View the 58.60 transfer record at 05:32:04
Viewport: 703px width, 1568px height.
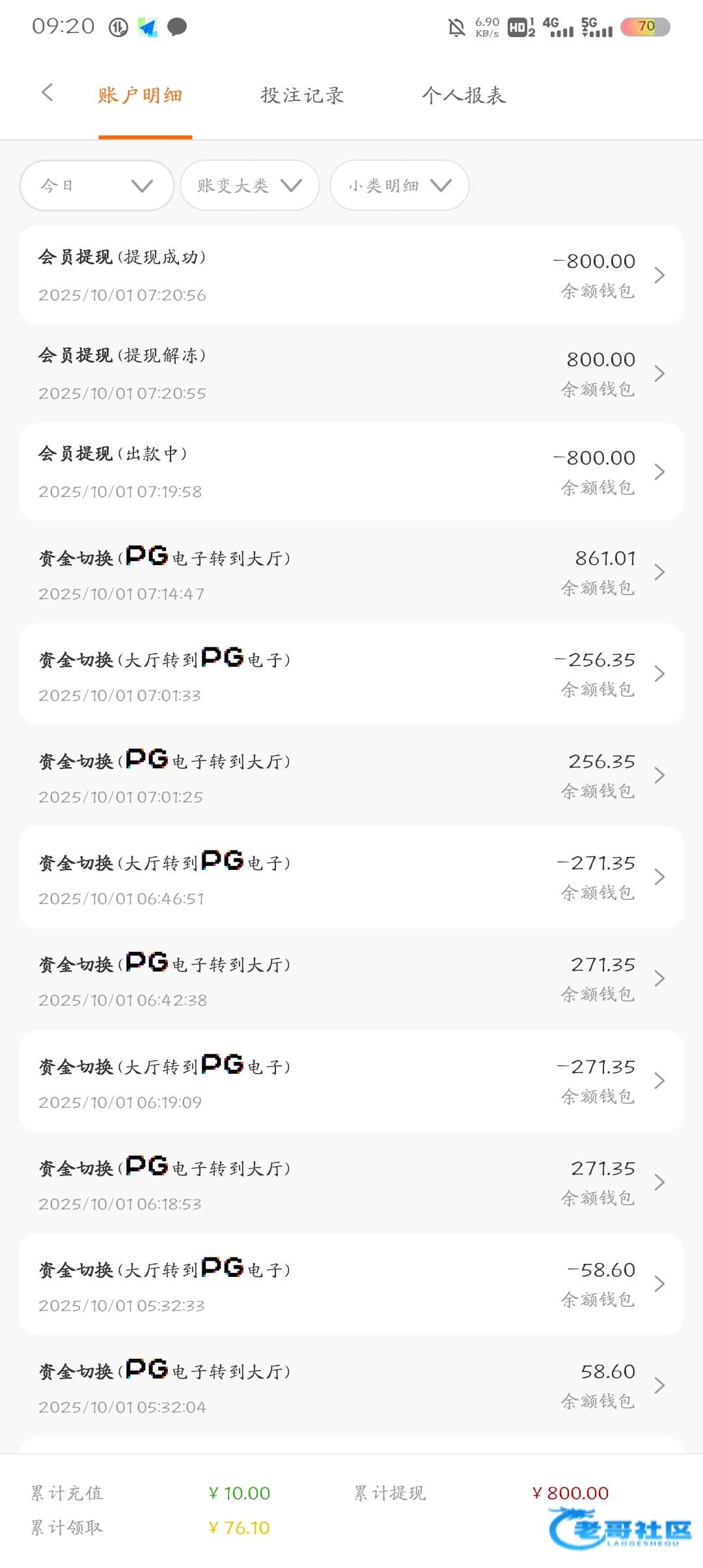[351, 1386]
